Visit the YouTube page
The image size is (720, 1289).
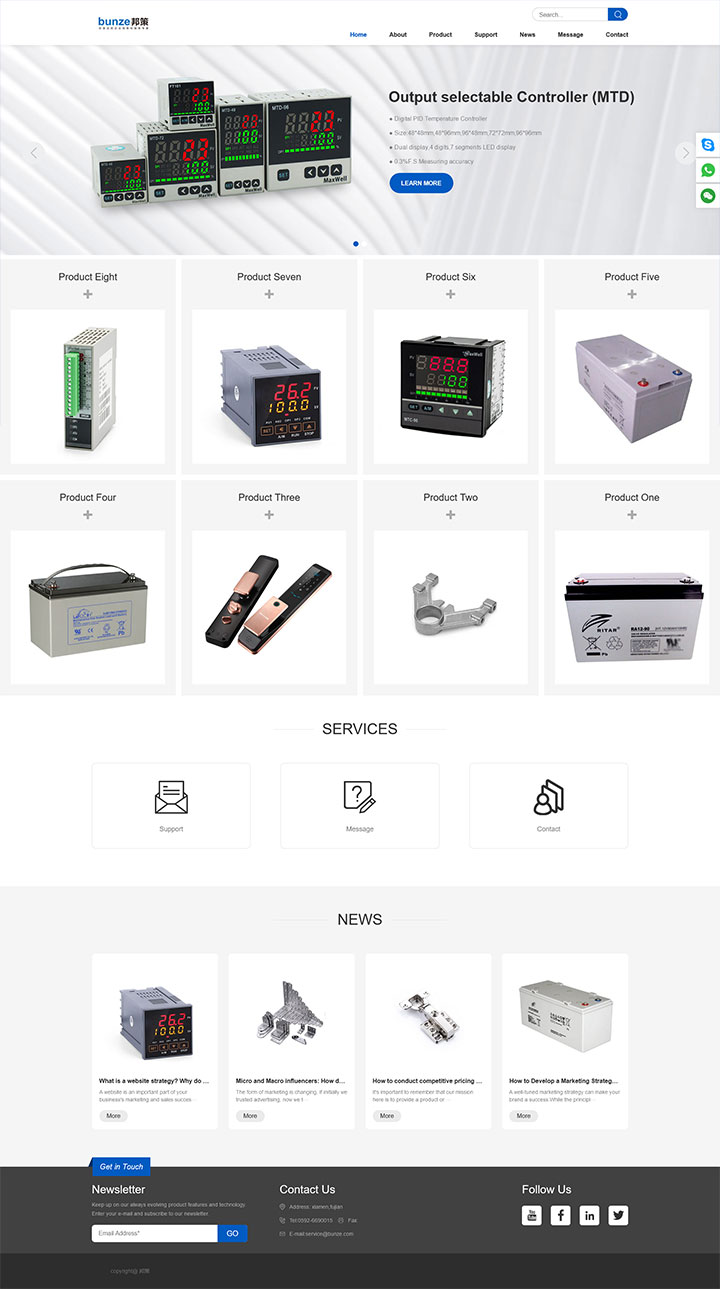pyautogui.click(x=532, y=1215)
